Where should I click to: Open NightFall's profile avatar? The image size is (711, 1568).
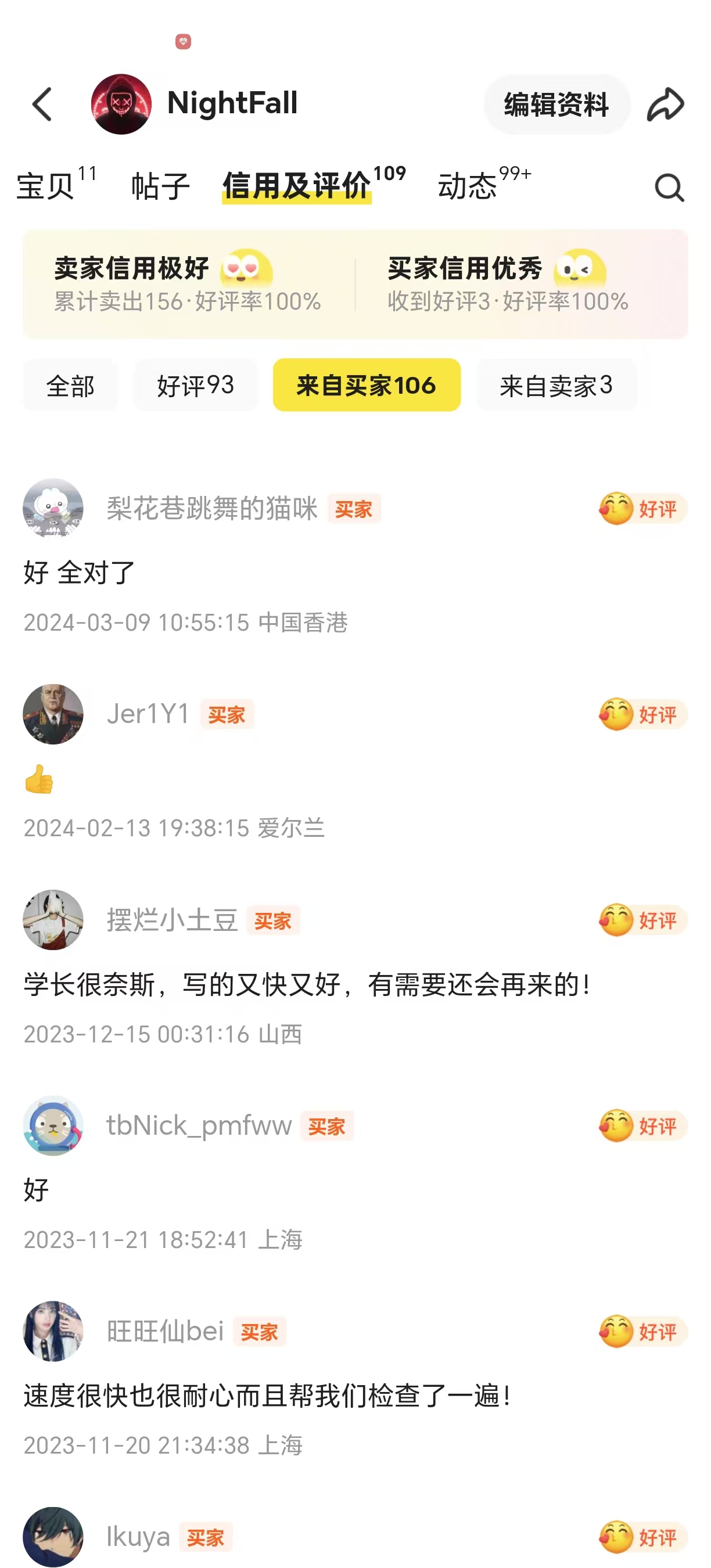(x=121, y=104)
